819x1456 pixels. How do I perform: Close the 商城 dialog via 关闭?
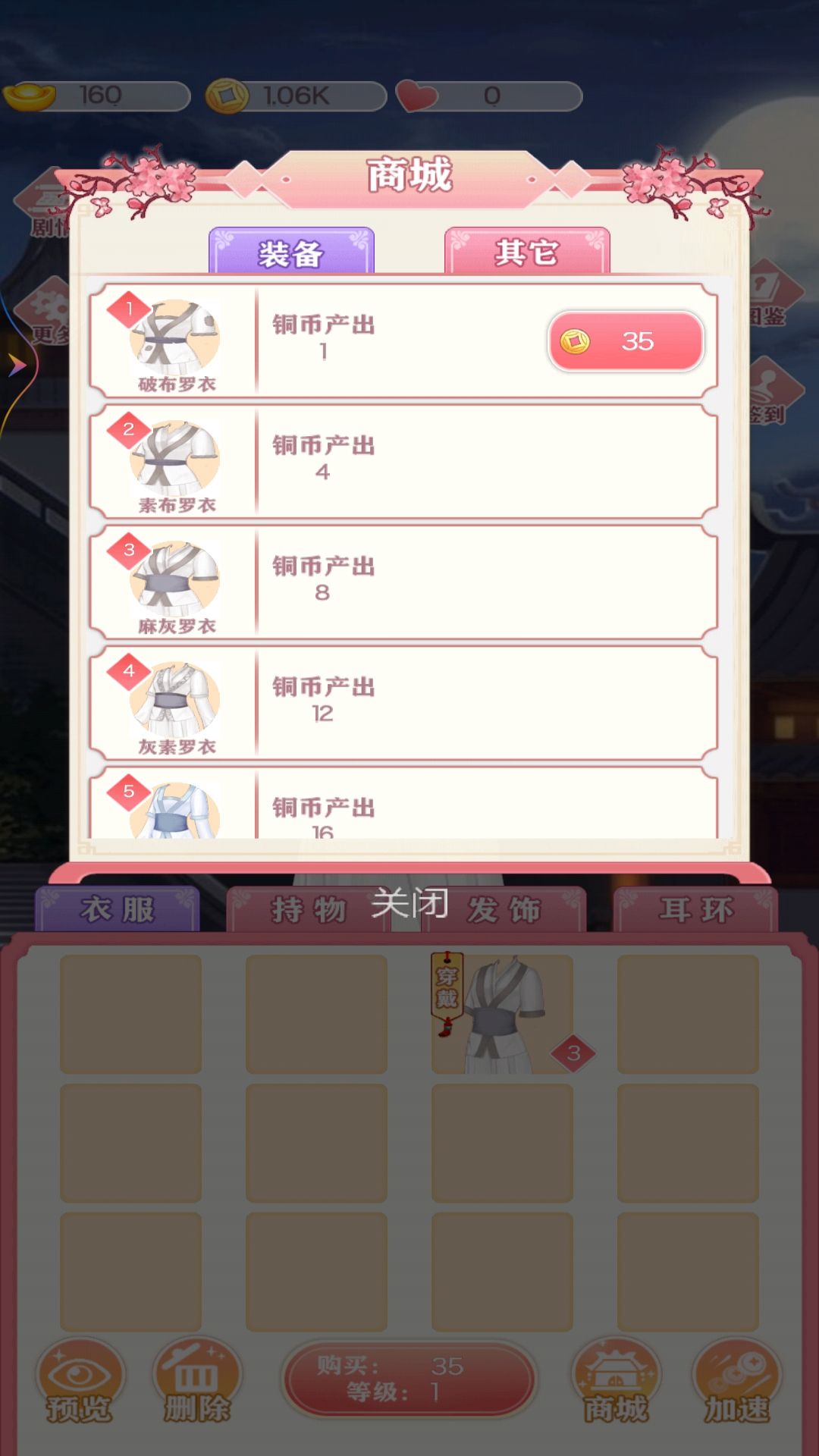point(409,903)
